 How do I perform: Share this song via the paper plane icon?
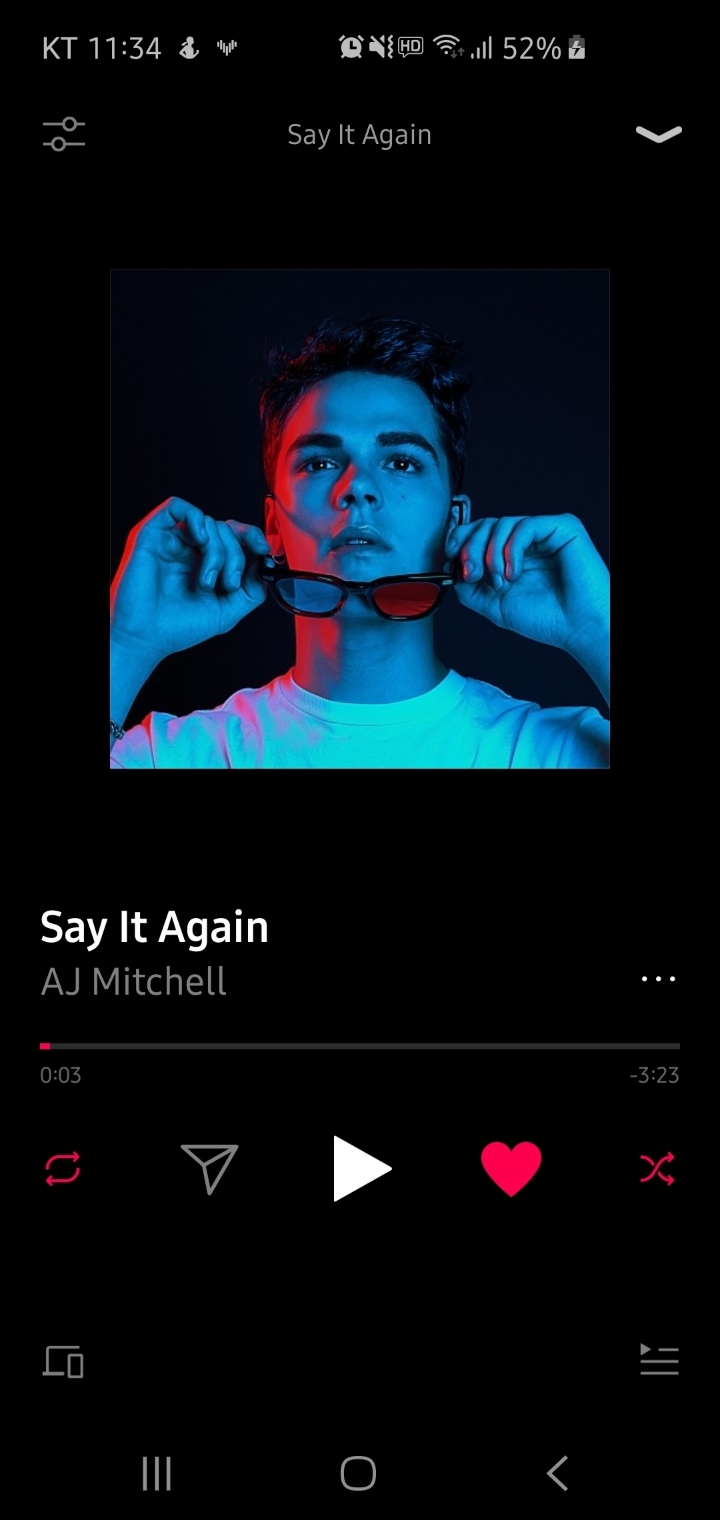pos(210,1168)
